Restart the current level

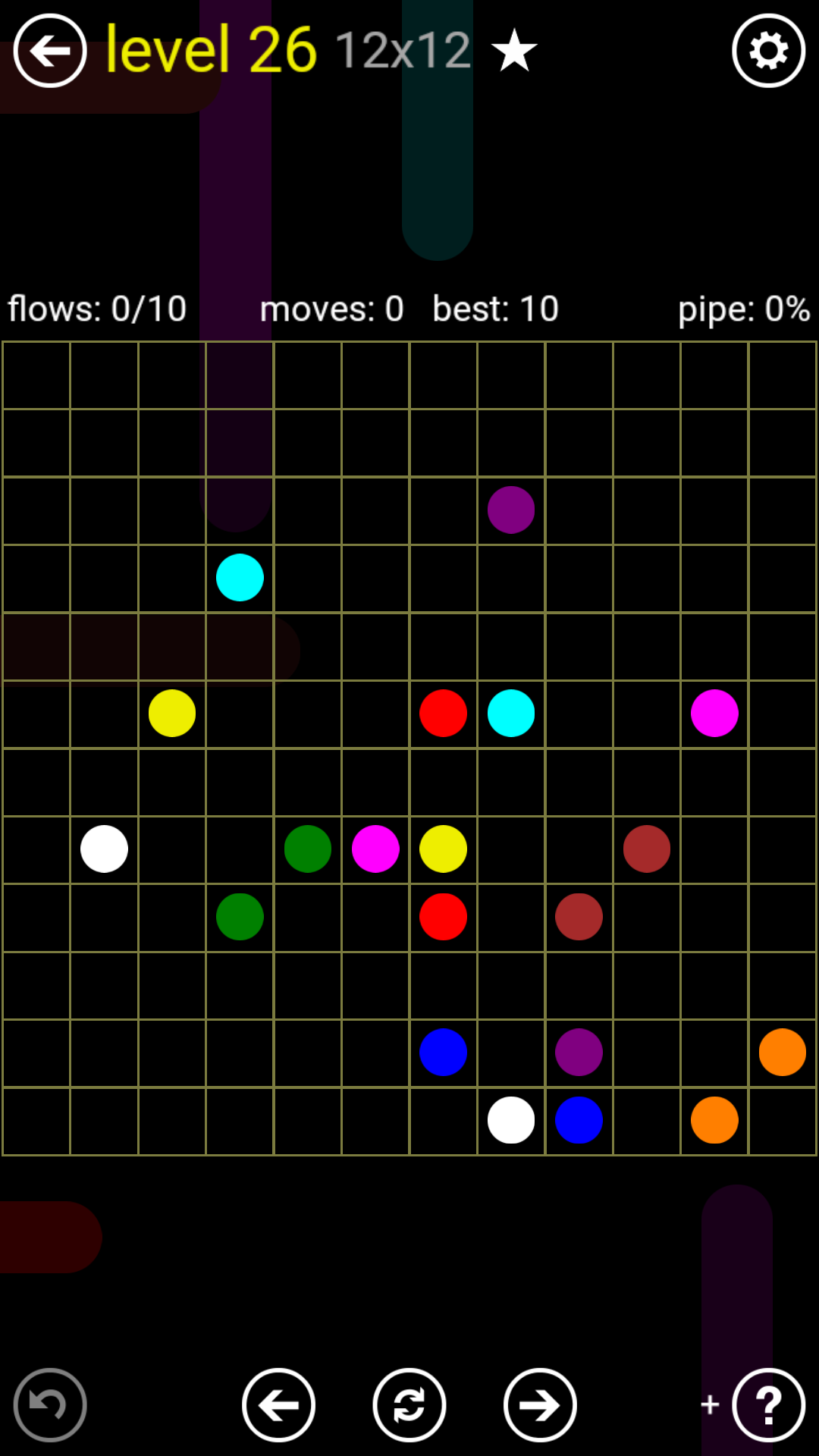(x=409, y=1405)
